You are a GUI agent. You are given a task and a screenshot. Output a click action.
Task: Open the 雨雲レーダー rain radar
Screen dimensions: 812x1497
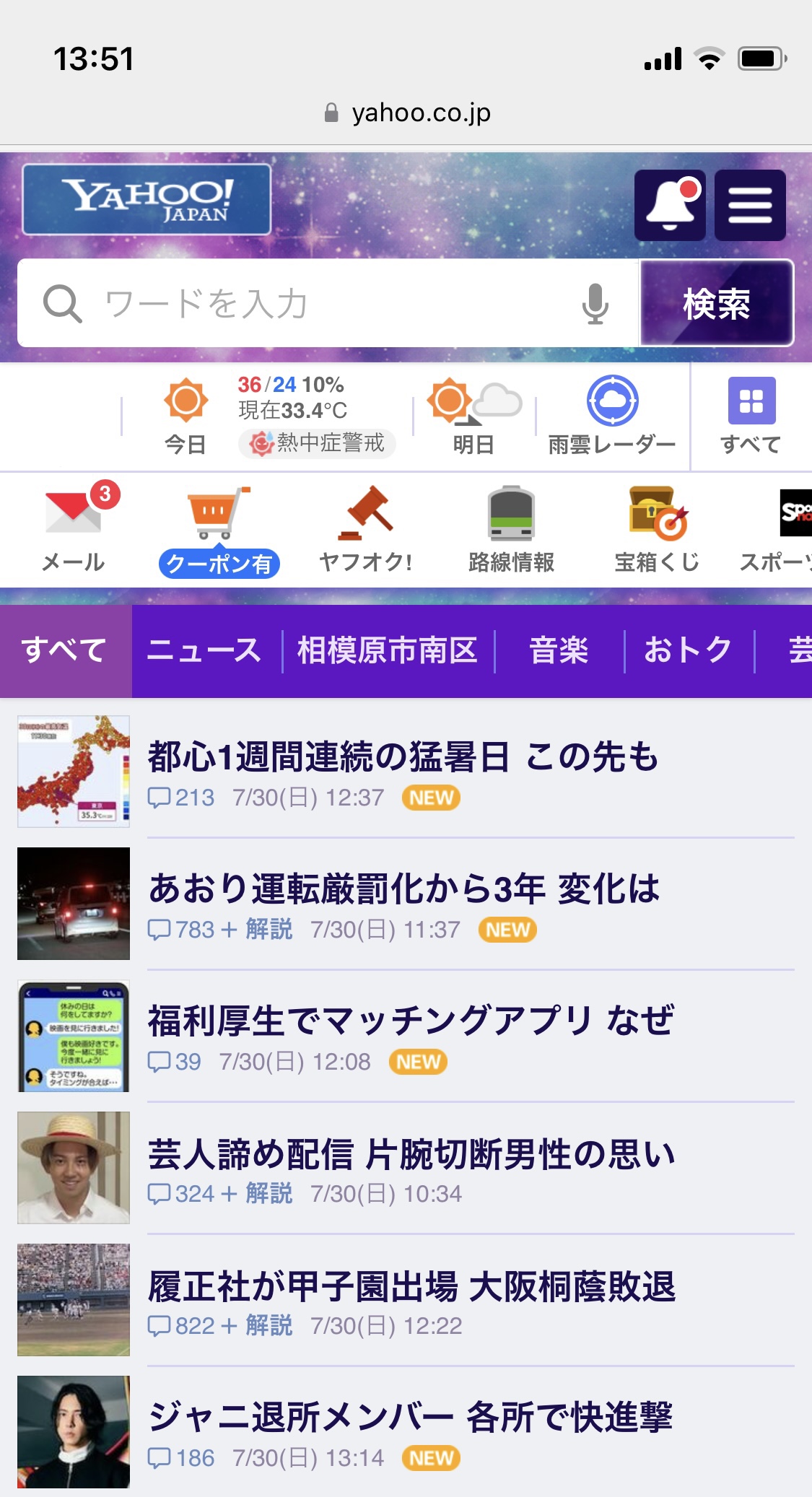click(612, 416)
